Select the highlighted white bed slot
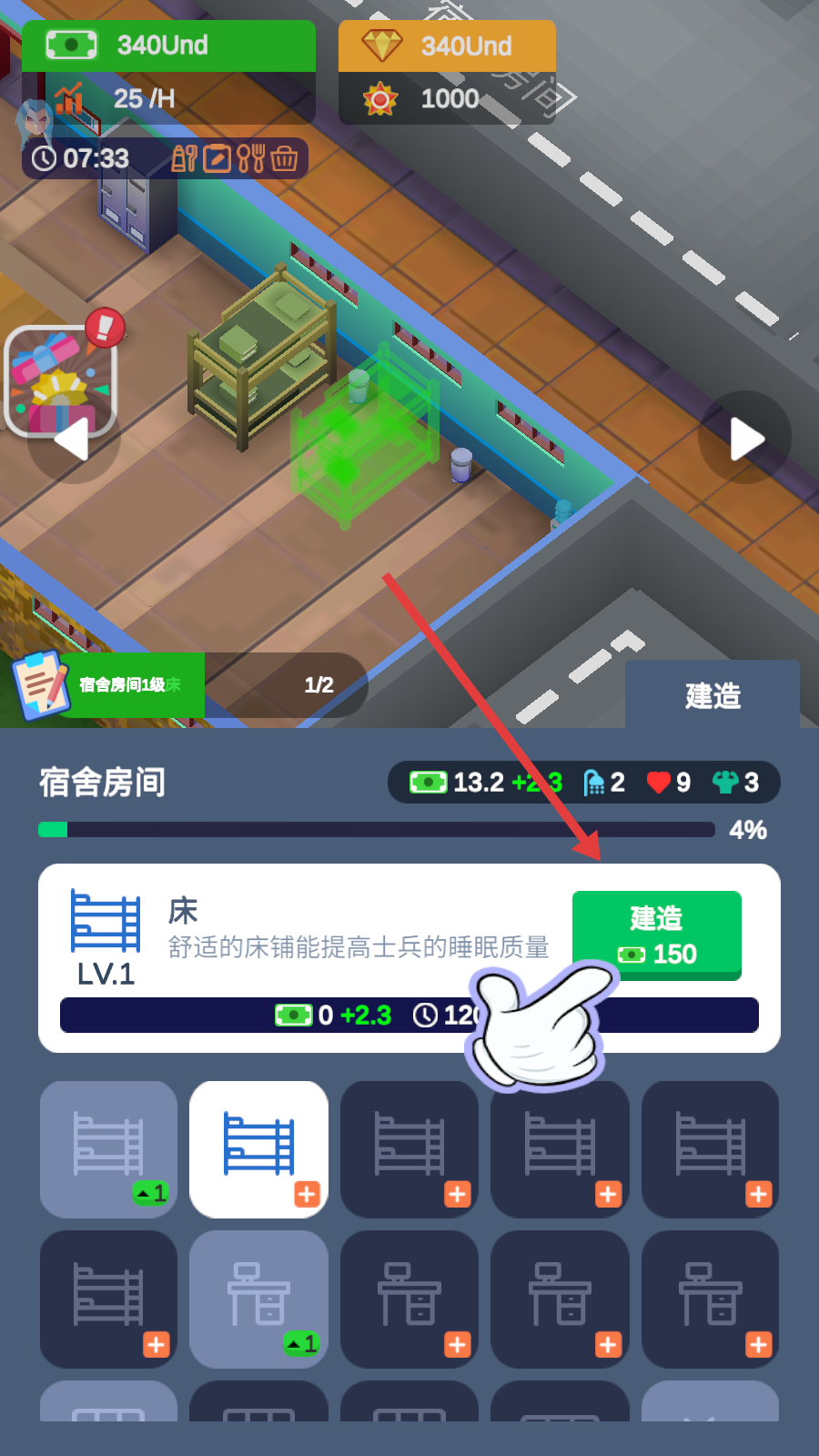 tap(258, 1148)
